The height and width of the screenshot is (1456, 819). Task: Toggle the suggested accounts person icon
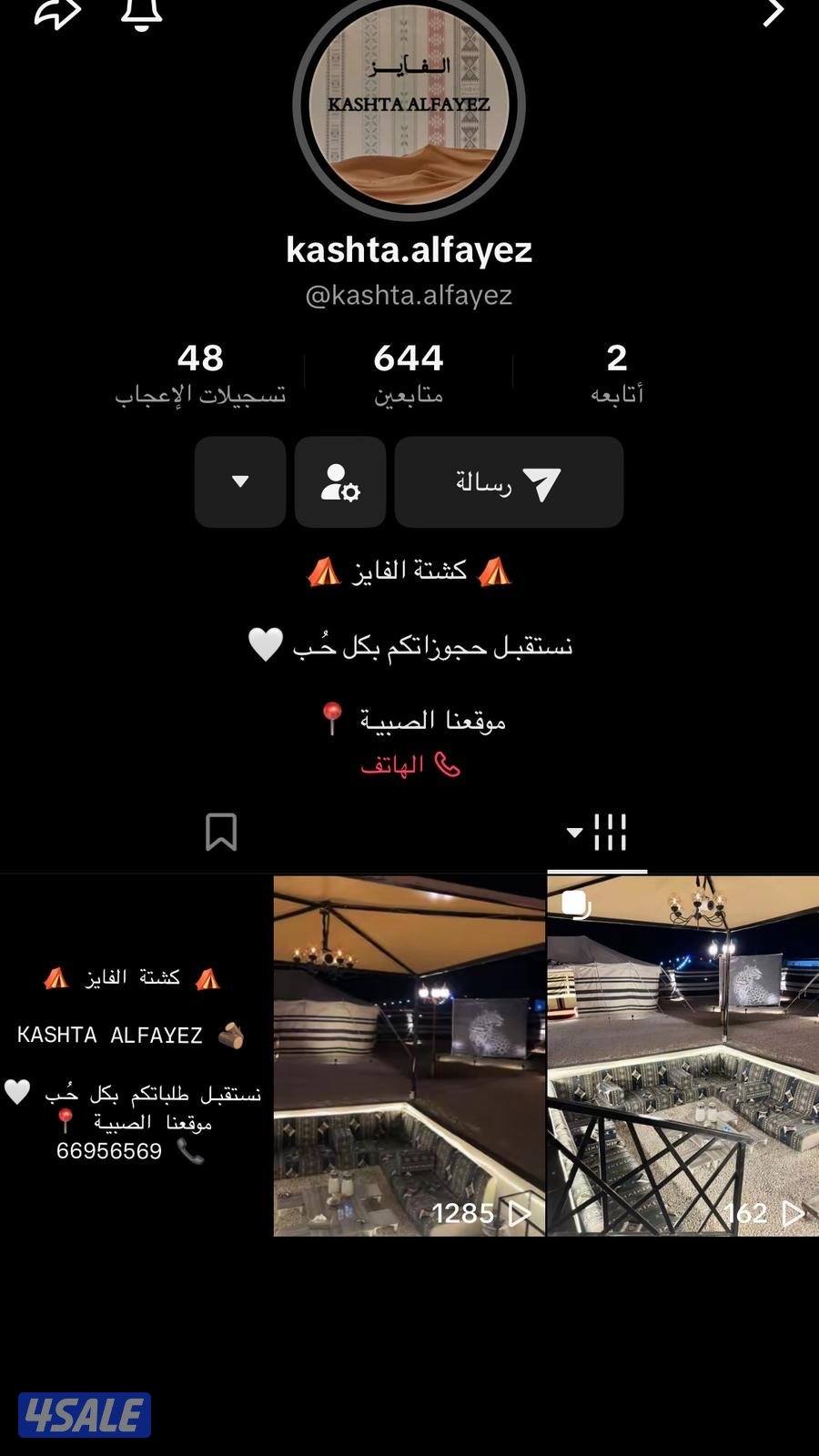tap(340, 482)
